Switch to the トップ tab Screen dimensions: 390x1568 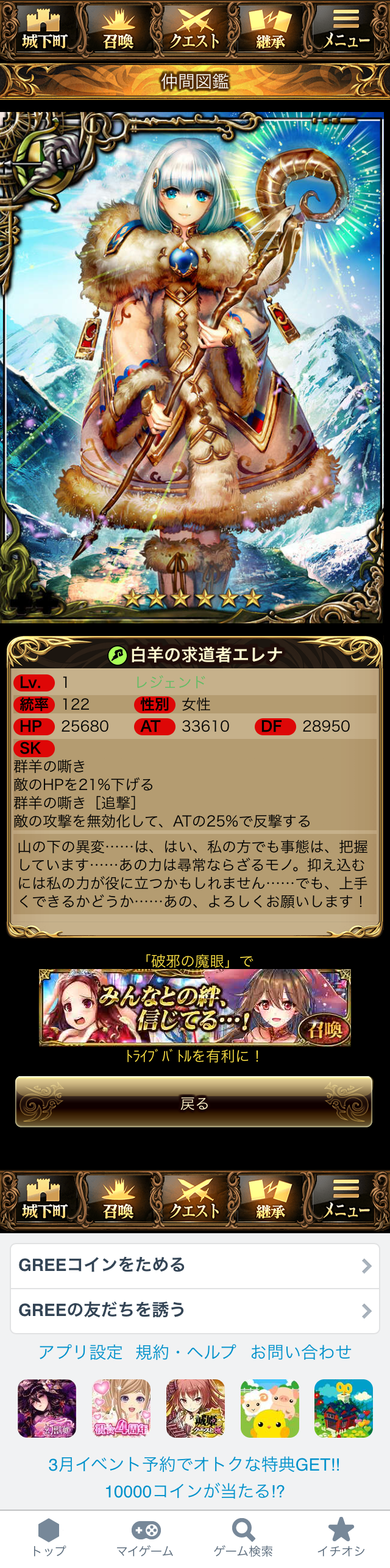49,1537
